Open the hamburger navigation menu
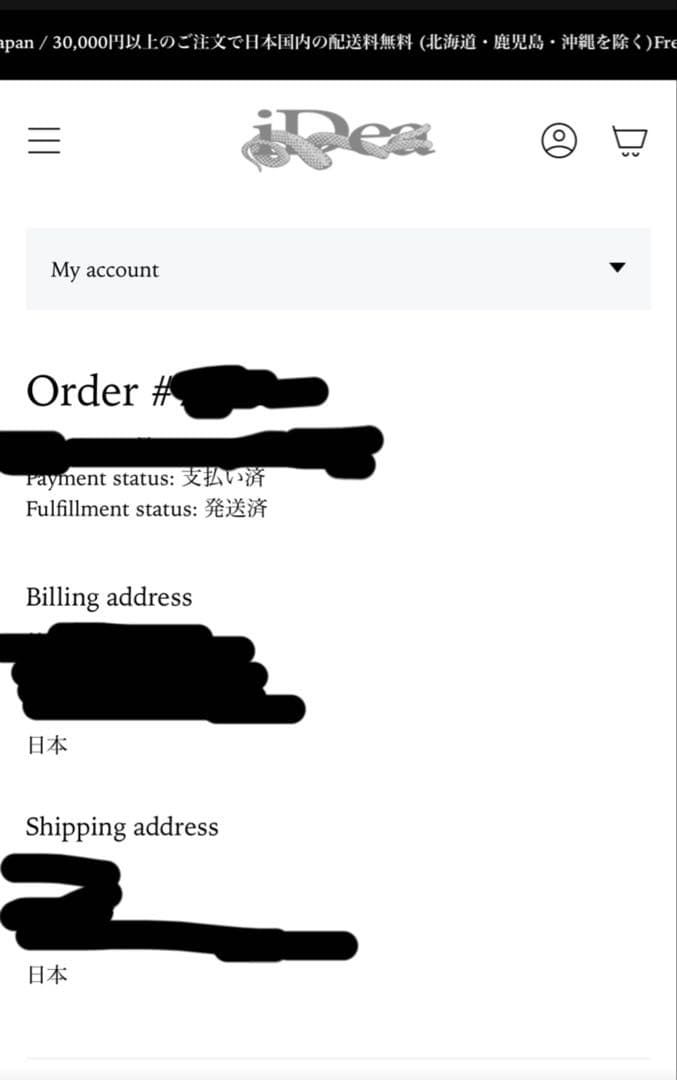The width and height of the screenshot is (677, 1080). tap(44, 140)
